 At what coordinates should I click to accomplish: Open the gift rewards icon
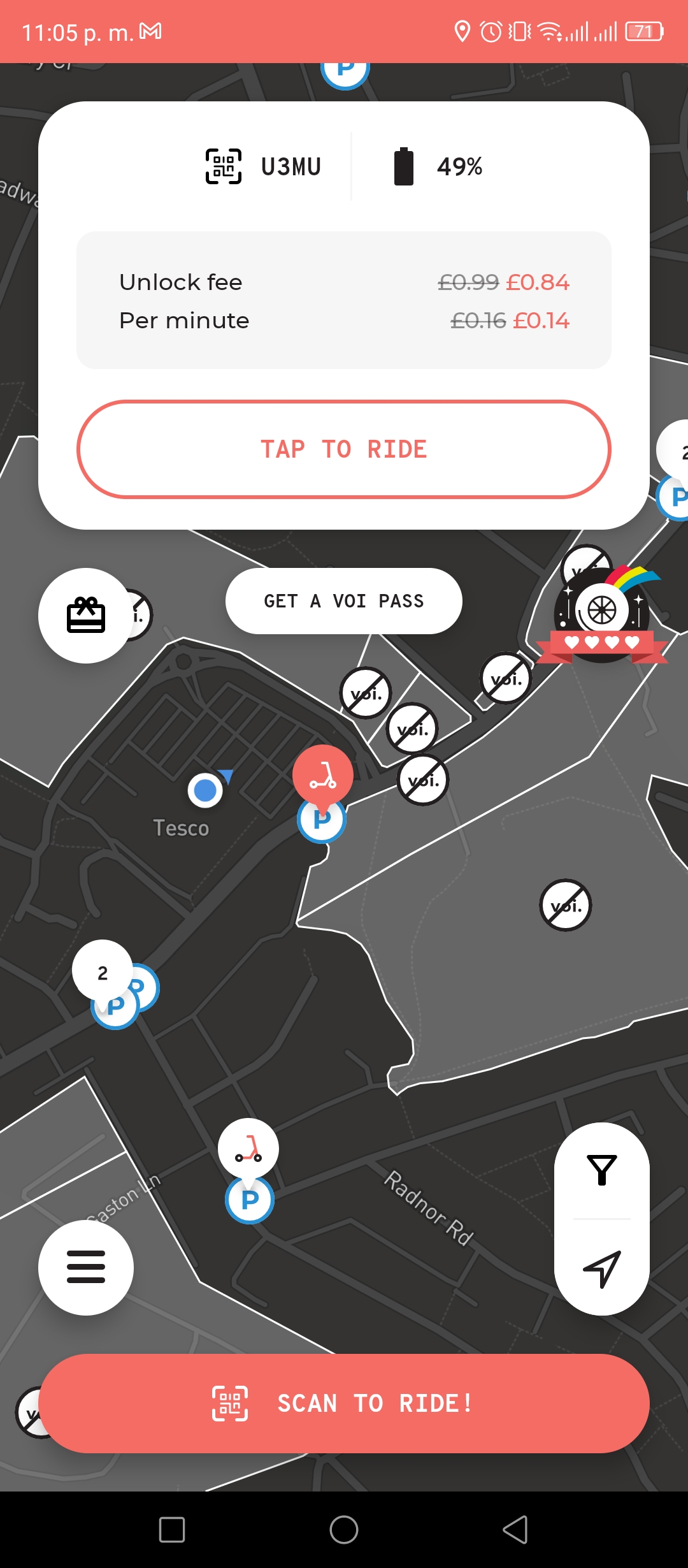pyautogui.click(x=86, y=616)
